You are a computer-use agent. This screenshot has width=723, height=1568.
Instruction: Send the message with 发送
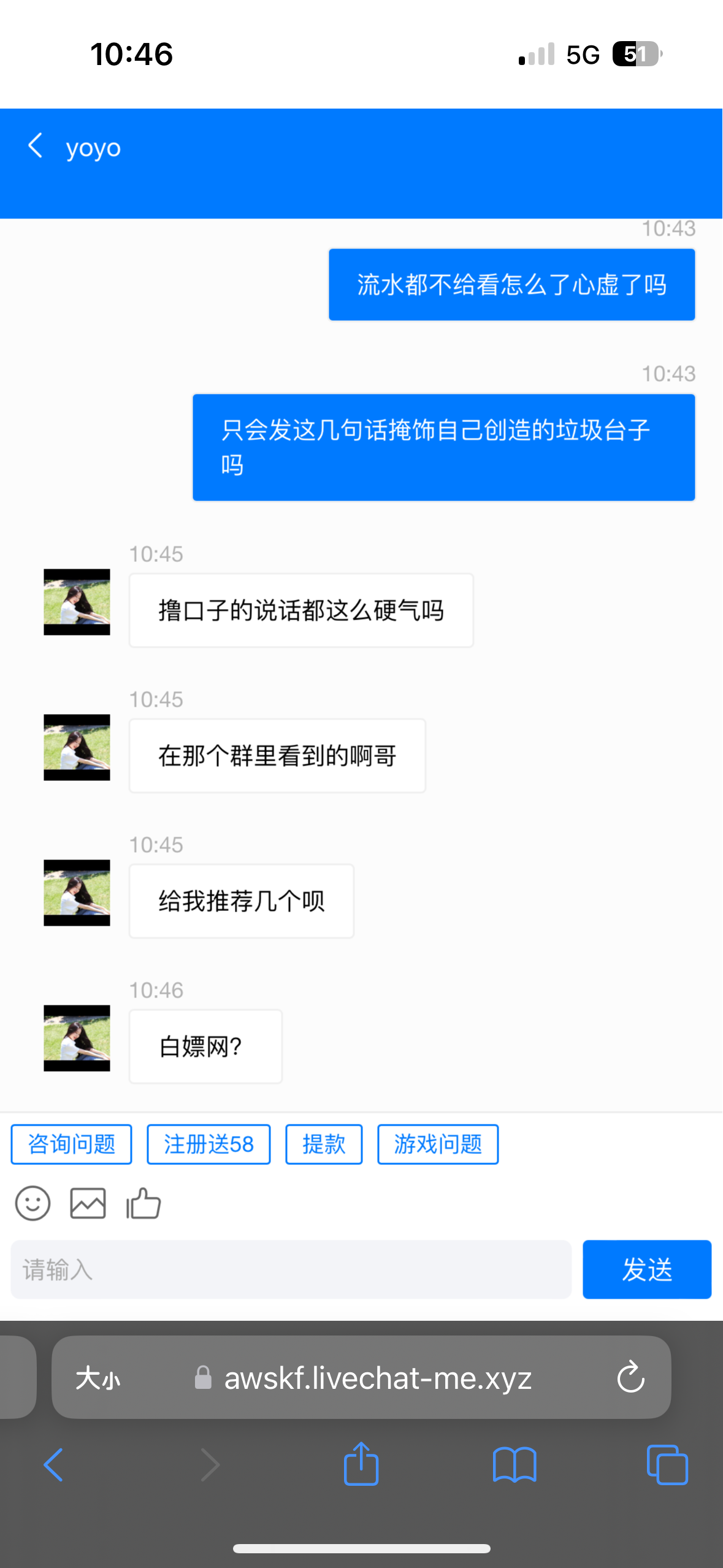(646, 1269)
